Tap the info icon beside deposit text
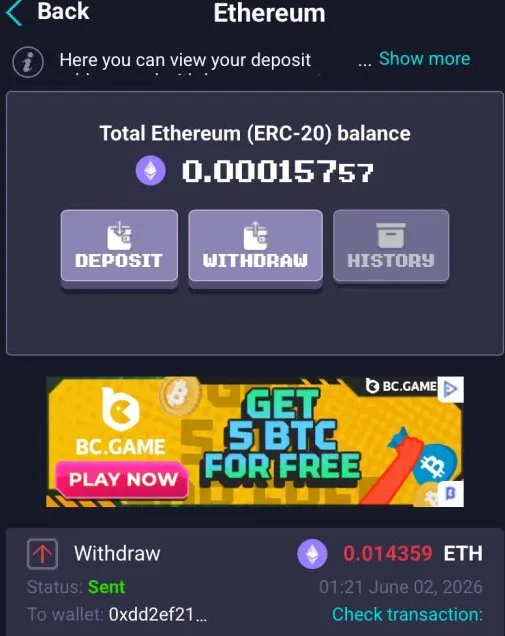The image size is (505, 636). tap(28, 62)
